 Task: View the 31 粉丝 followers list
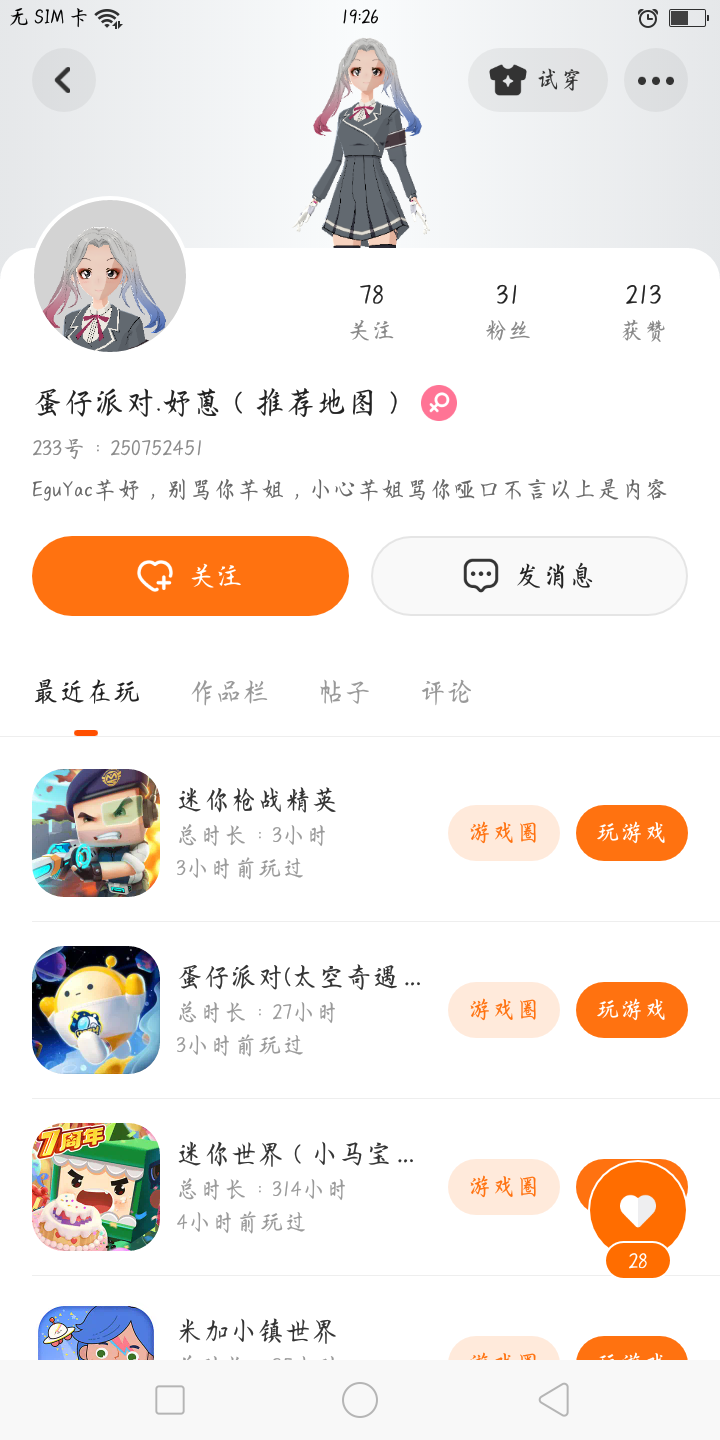tap(507, 311)
